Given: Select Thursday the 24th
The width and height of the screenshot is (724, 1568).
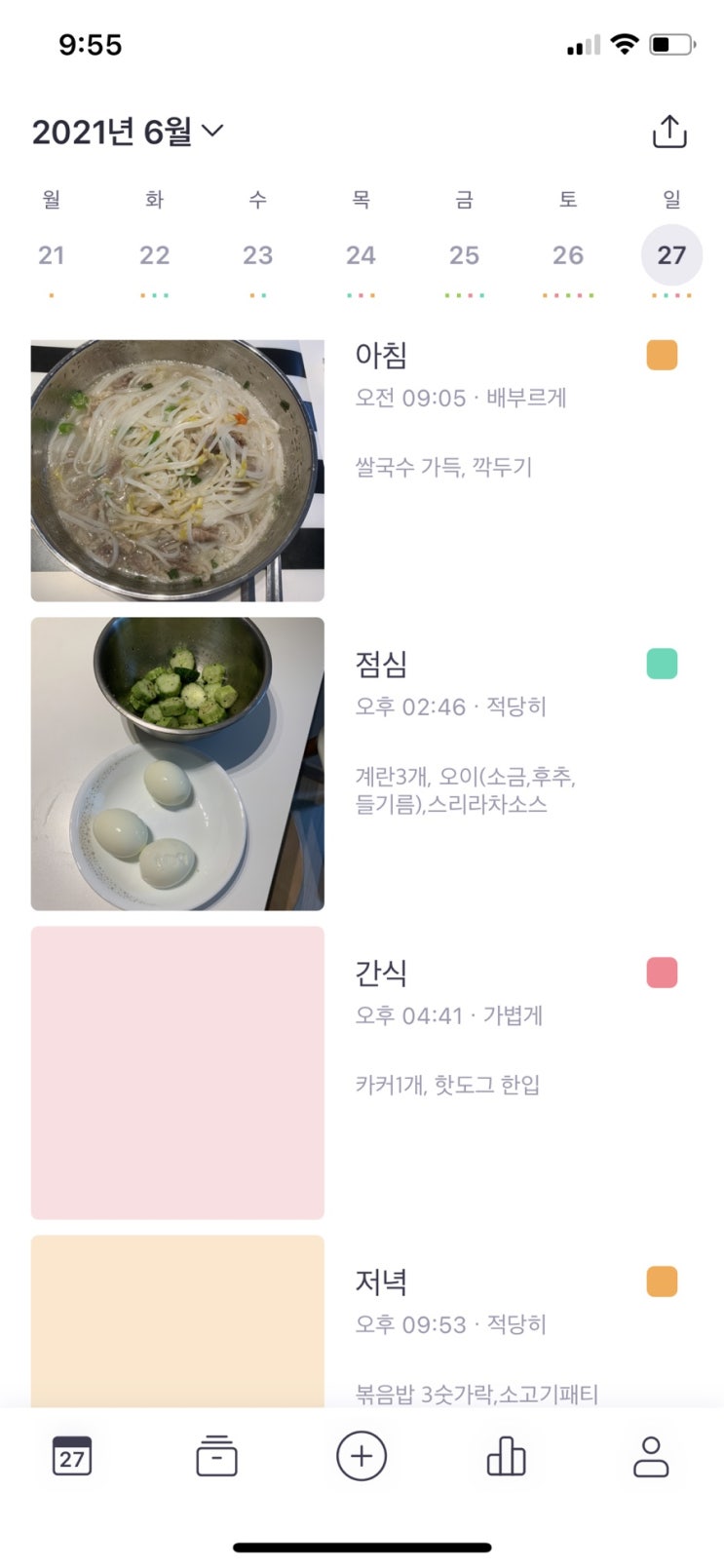Looking at the screenshot, I should pos(361,255).
